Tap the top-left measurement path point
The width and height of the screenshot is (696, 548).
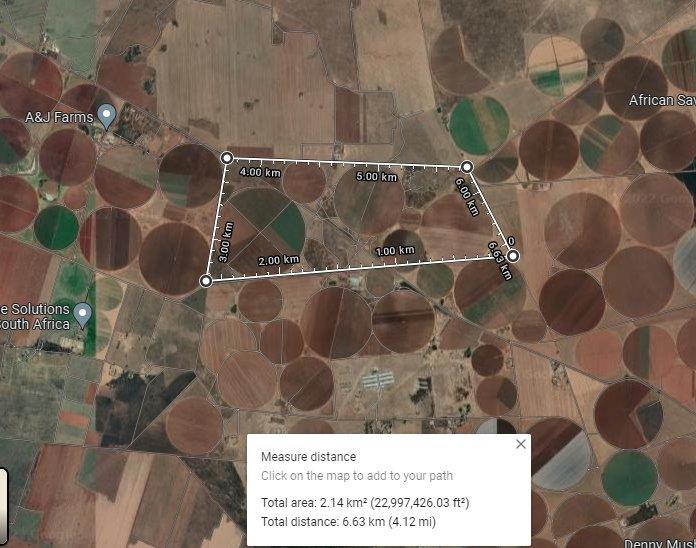coord(226,158)
